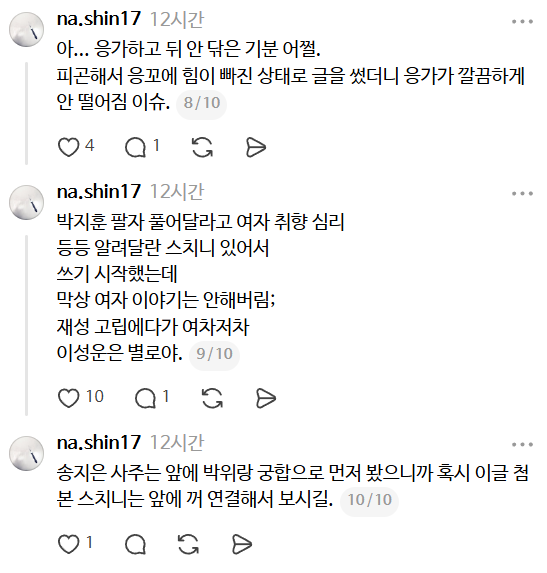Open na.shin17's profile from the 8/10 post
The image size is (547, 573).
coord(99,19)
